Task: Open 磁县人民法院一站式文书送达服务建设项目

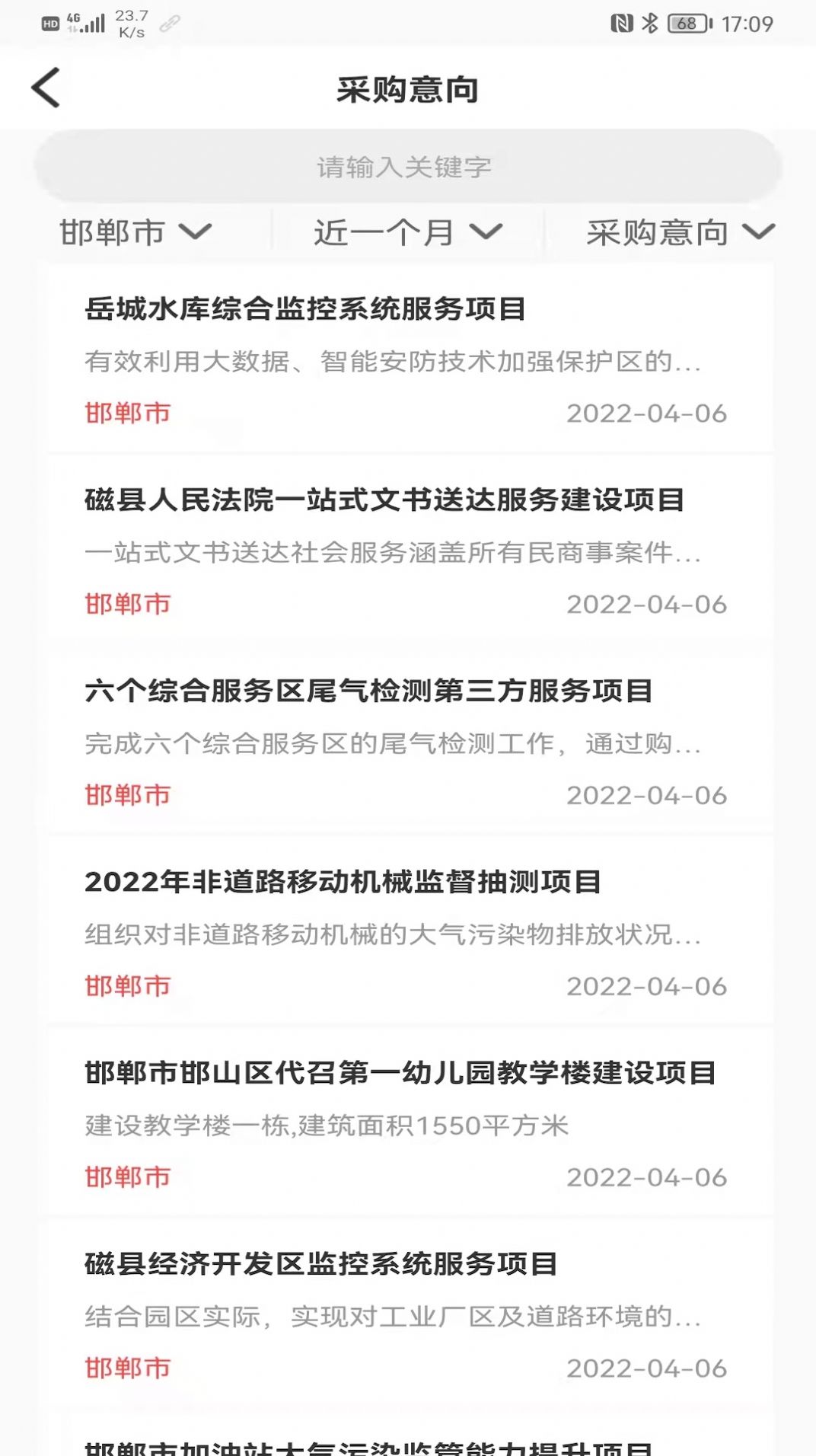Action: (384, 500)
